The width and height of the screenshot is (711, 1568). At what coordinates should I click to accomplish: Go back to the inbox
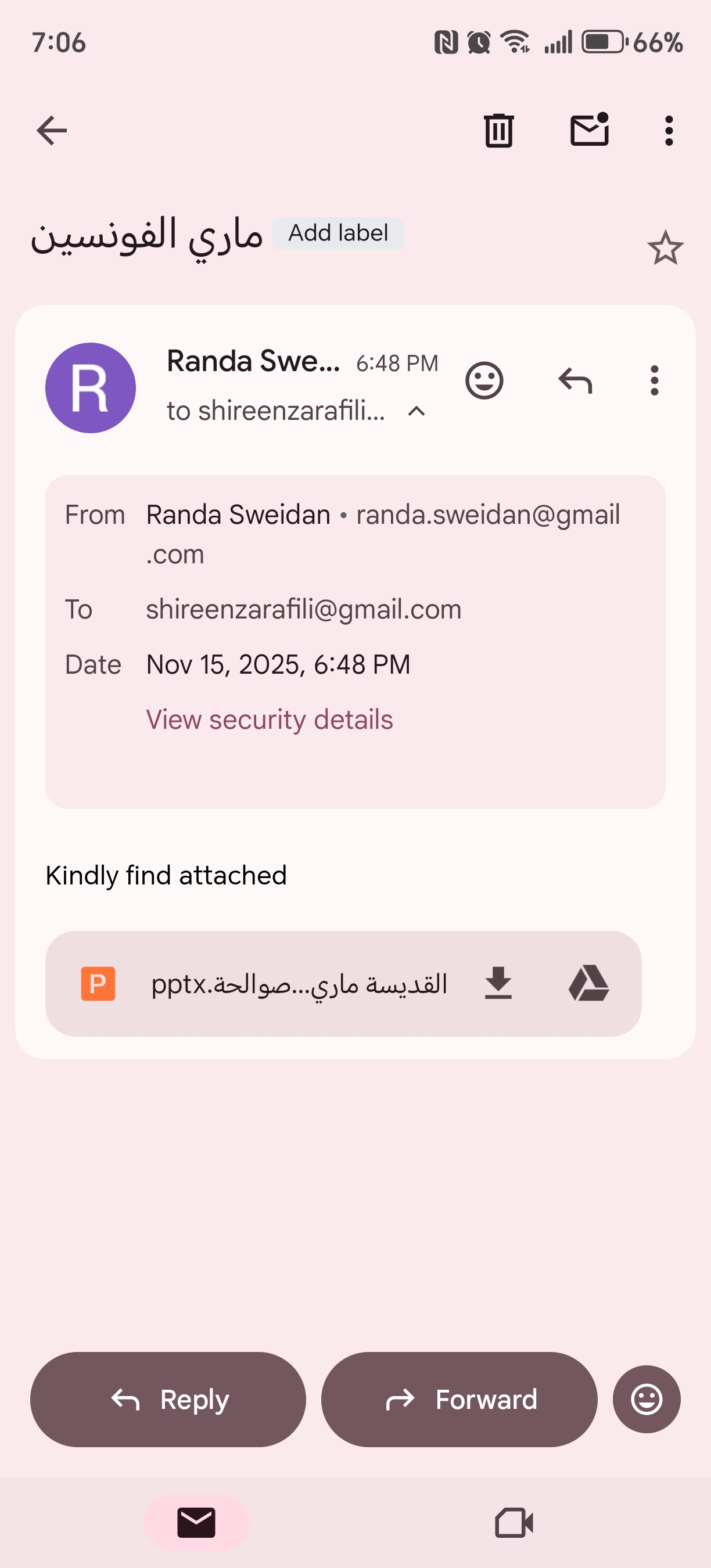(52, 130)
